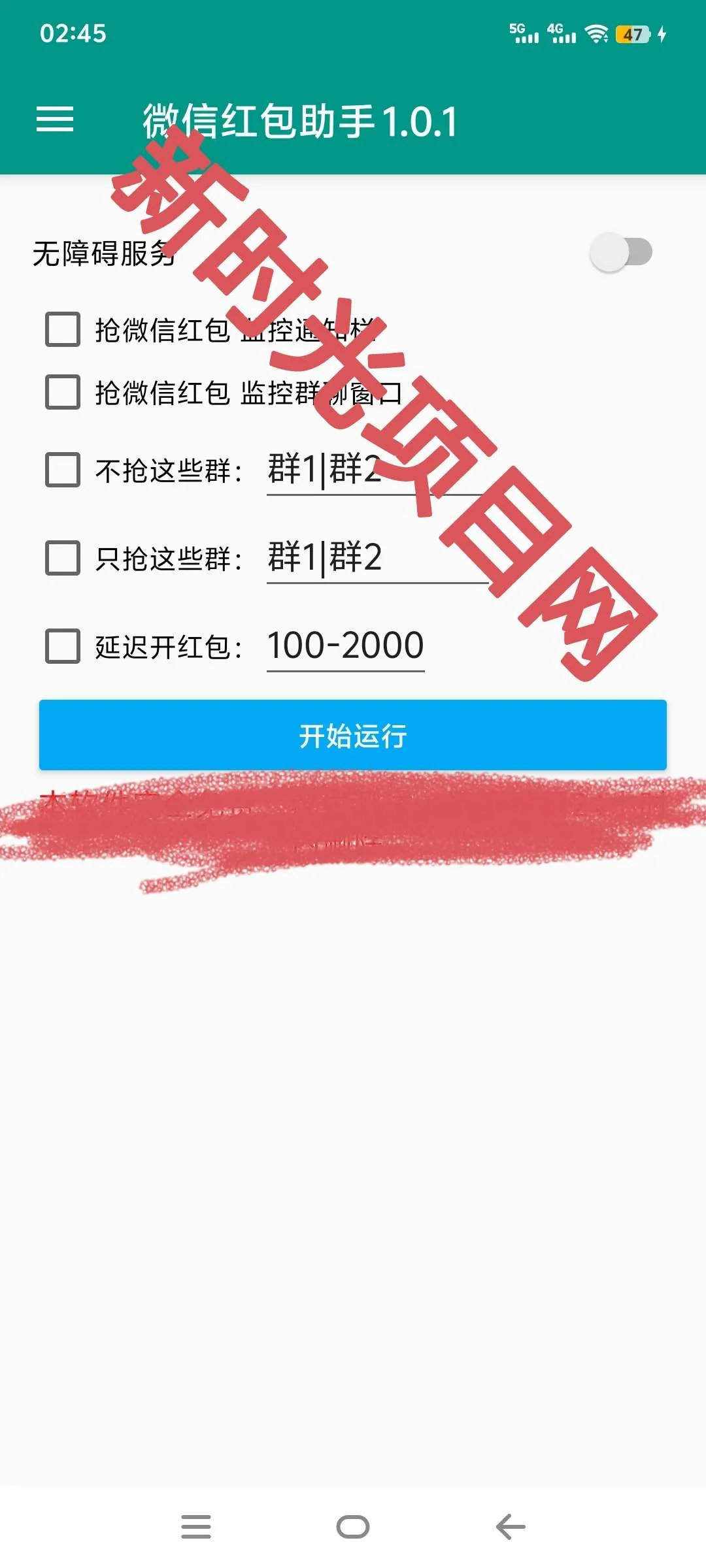Tap the recent apps button
The height and width of the screenshot is (1568, 706).
(196, 1526)
